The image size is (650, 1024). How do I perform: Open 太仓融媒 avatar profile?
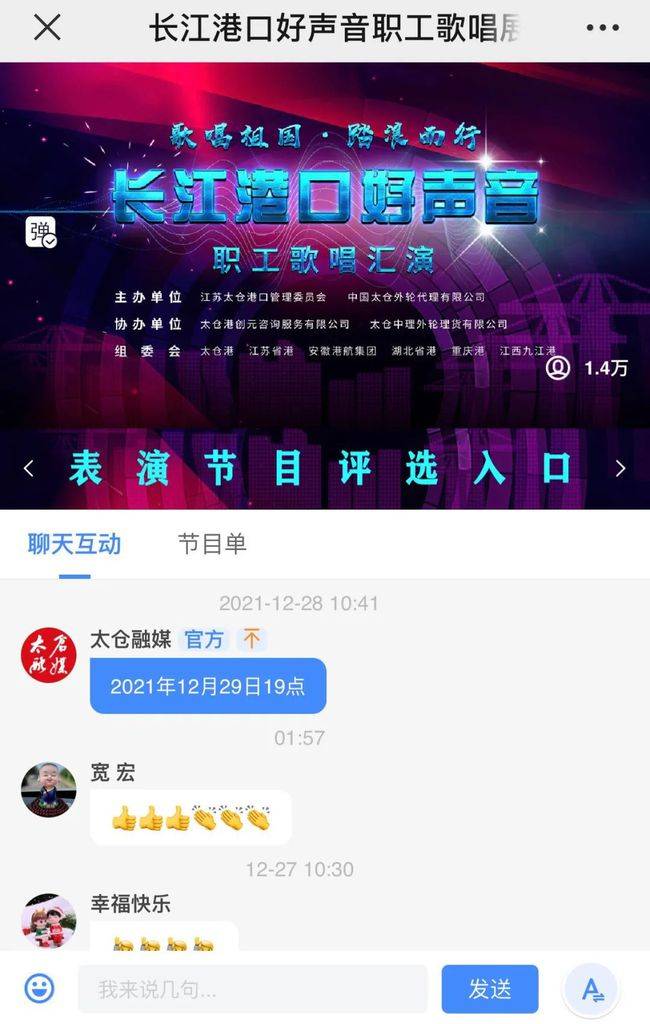[x=49, y=656]
